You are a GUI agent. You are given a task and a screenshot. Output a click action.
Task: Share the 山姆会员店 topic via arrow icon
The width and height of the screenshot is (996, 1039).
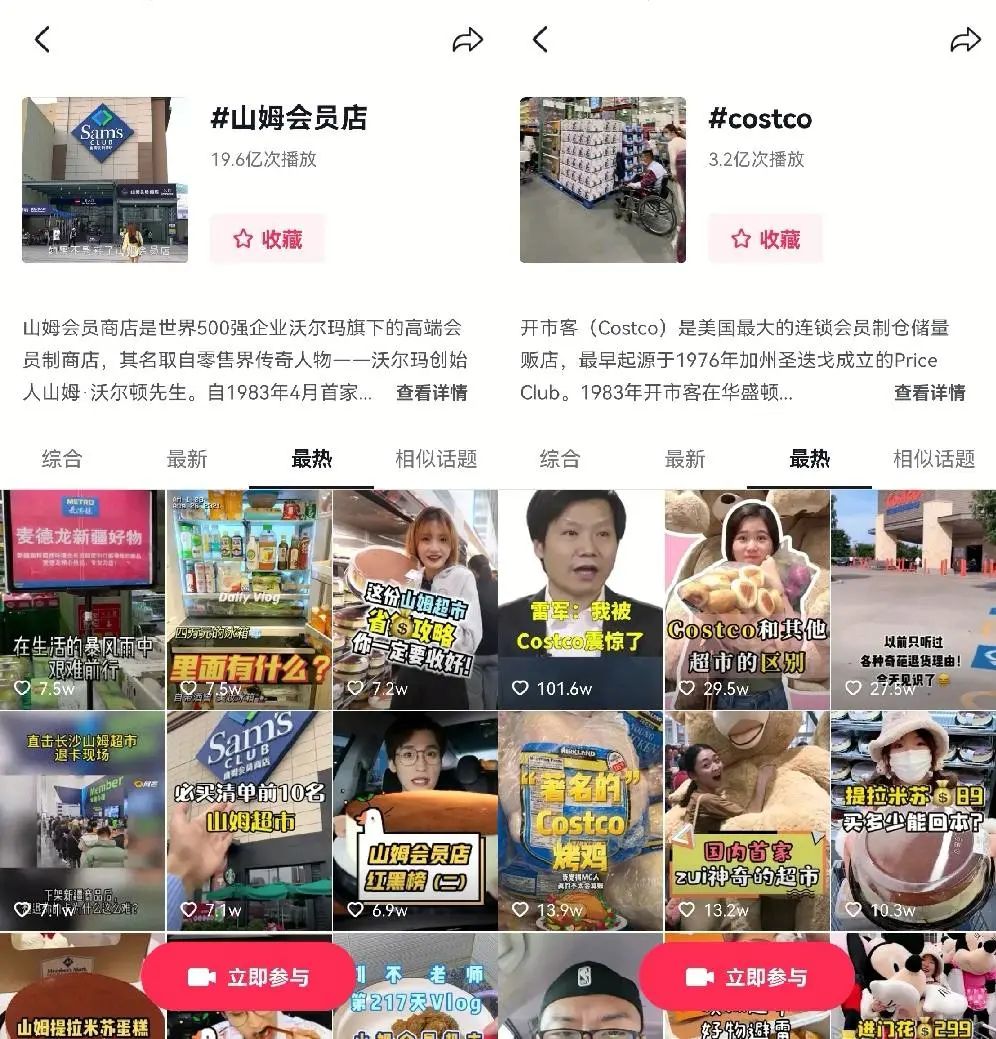466,39
